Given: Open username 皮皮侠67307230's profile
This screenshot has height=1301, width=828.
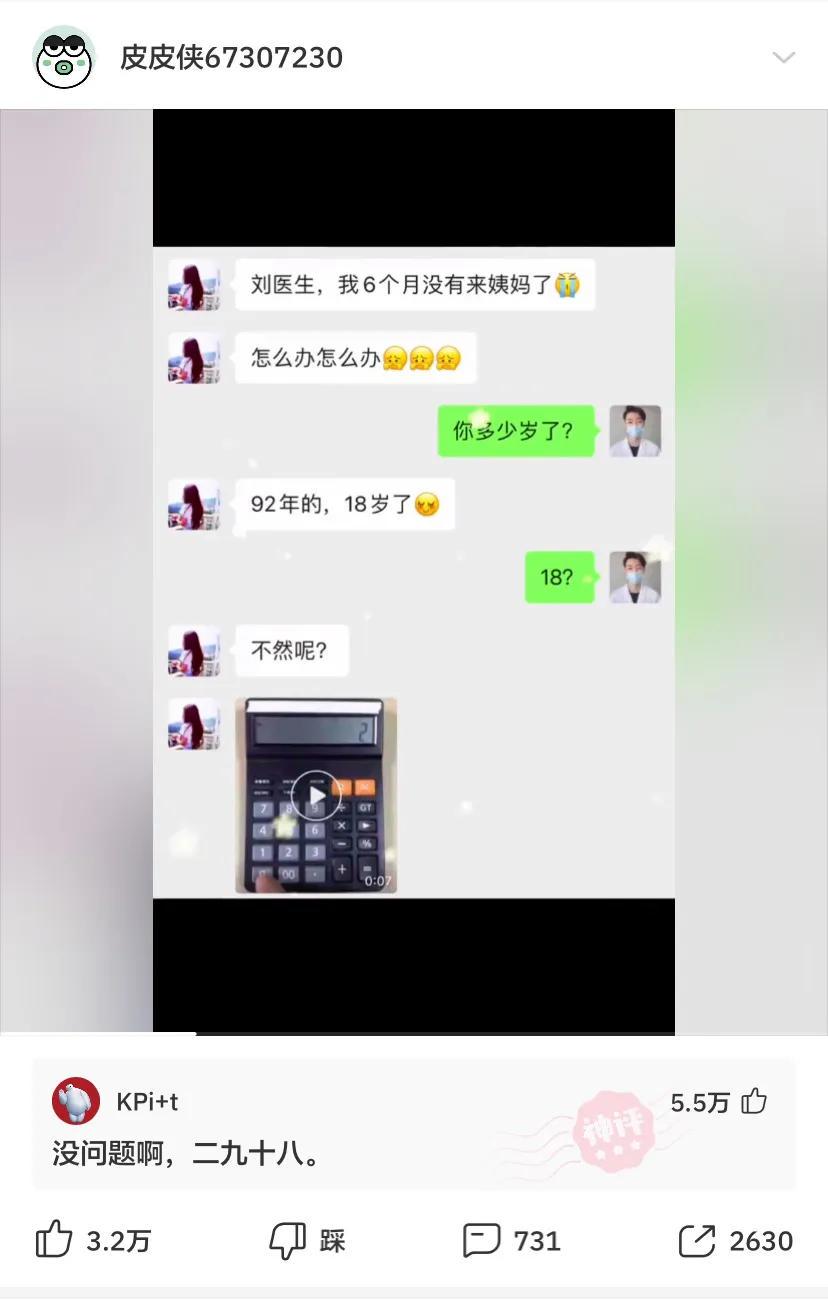Looking at the screenshot, I should [x=231, y=58].
